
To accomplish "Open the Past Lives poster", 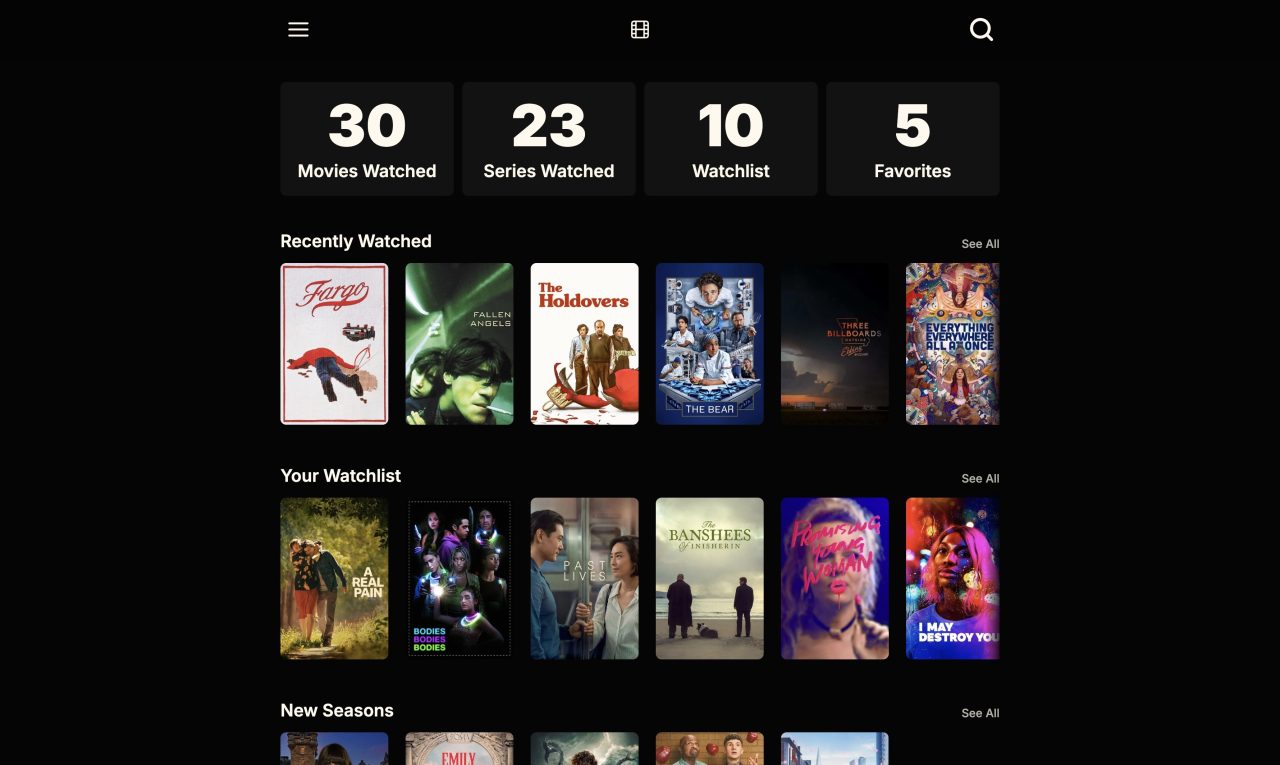I will coord(584,579).
